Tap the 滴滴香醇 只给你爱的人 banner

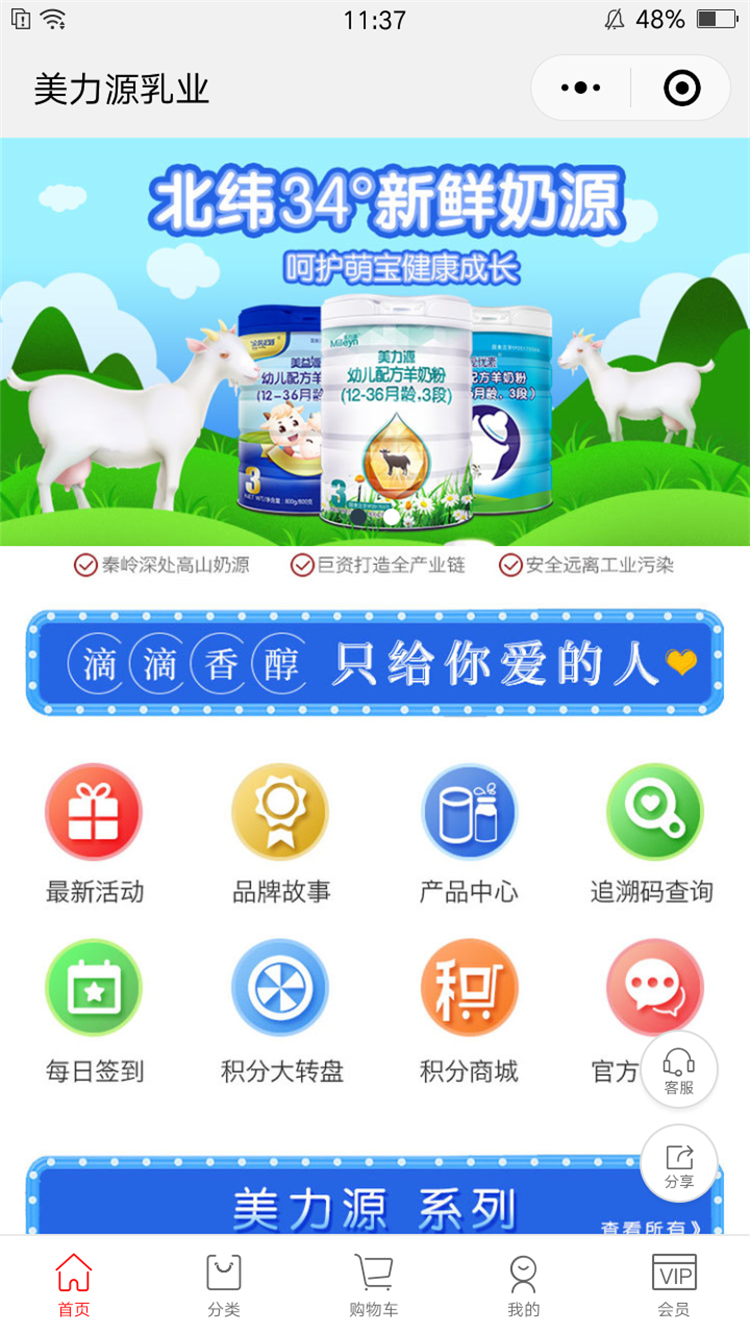[375, 663]
